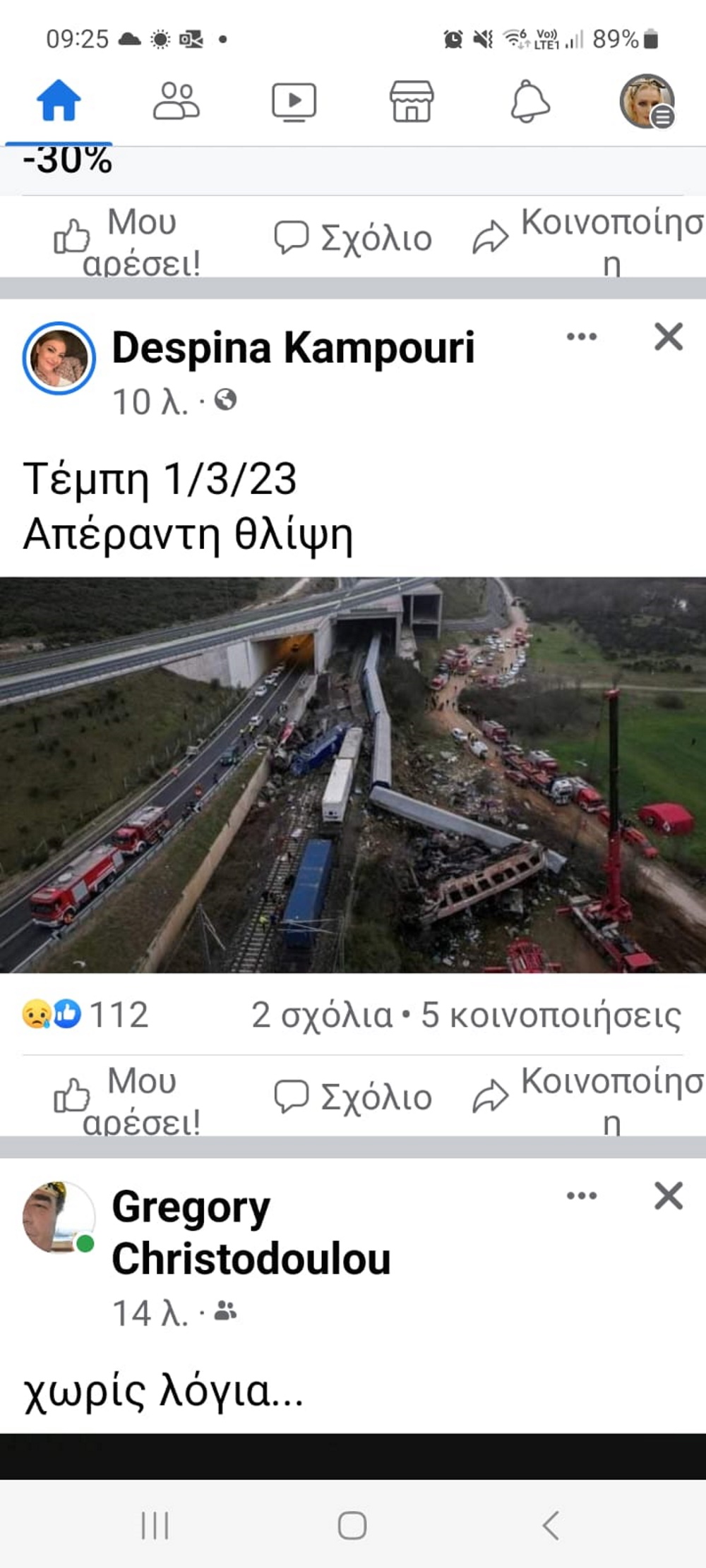Open options menu for Despina Kampouri's post
Screen dimensions: 706x1568
(x=582, y=337)
